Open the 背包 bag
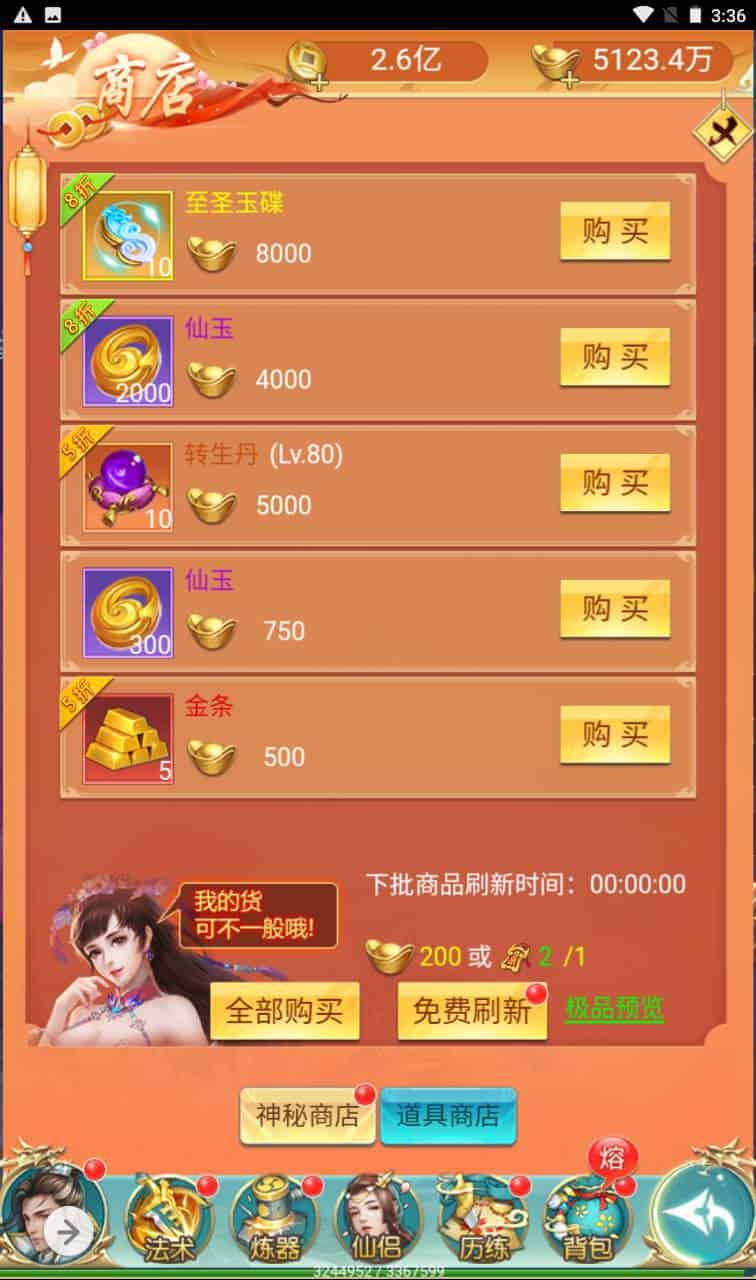 [588, 1220]
